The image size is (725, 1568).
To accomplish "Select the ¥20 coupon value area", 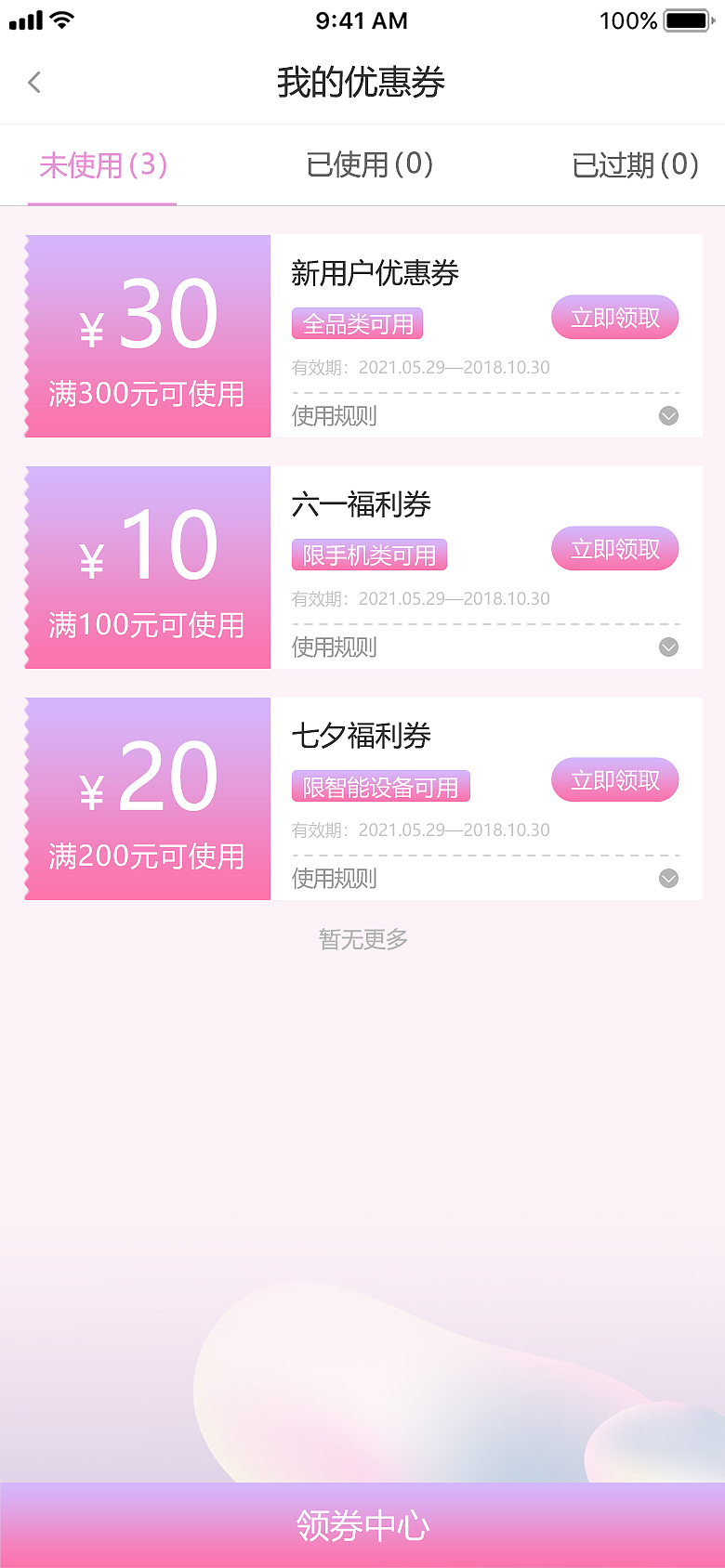I will tap(146, 778).
